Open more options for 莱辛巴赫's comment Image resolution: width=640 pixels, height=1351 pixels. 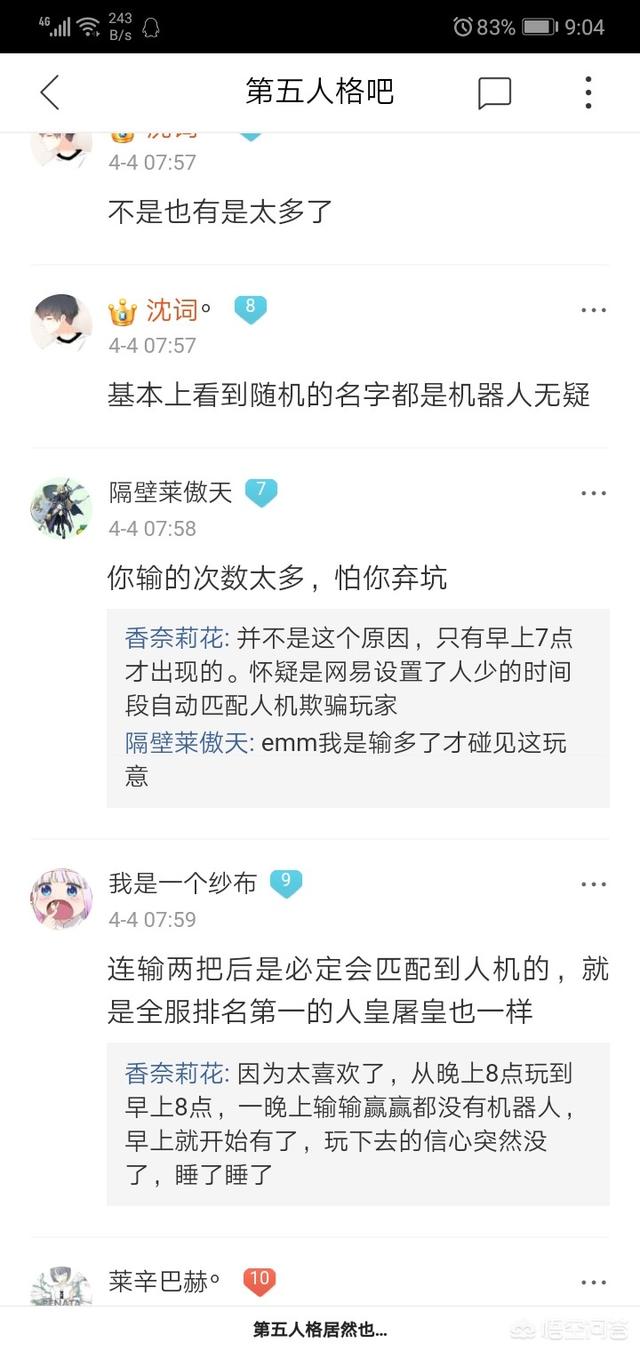[x=594, y=1282]
